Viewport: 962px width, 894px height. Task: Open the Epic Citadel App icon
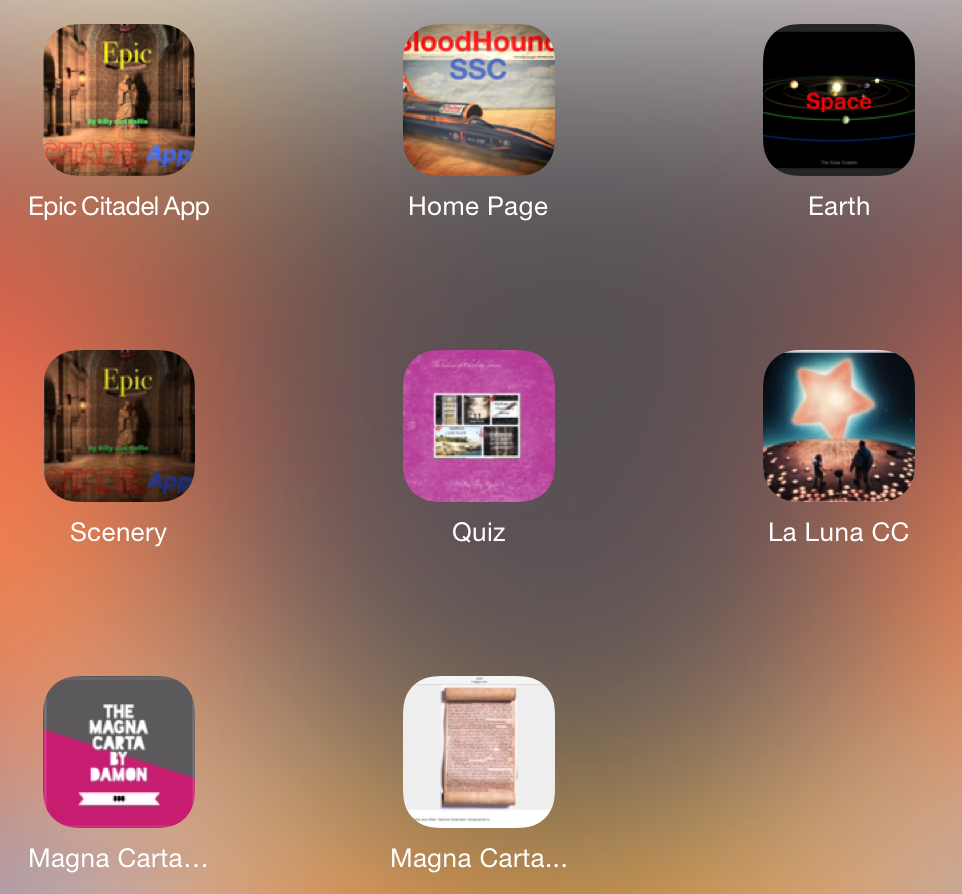[119, 100]
